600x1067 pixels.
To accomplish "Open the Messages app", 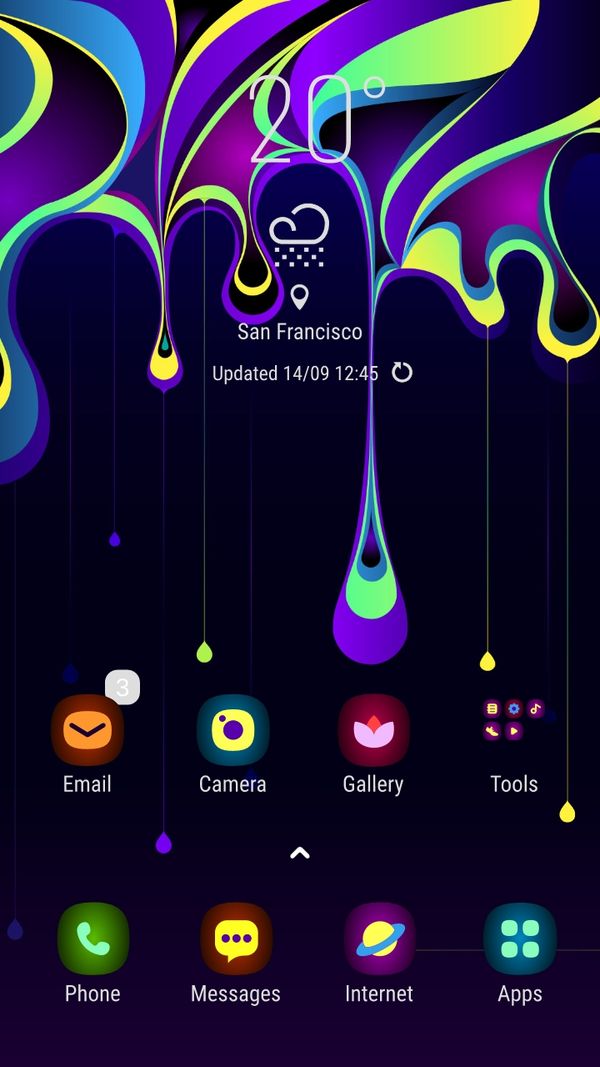I will click(x=236, y=939).
